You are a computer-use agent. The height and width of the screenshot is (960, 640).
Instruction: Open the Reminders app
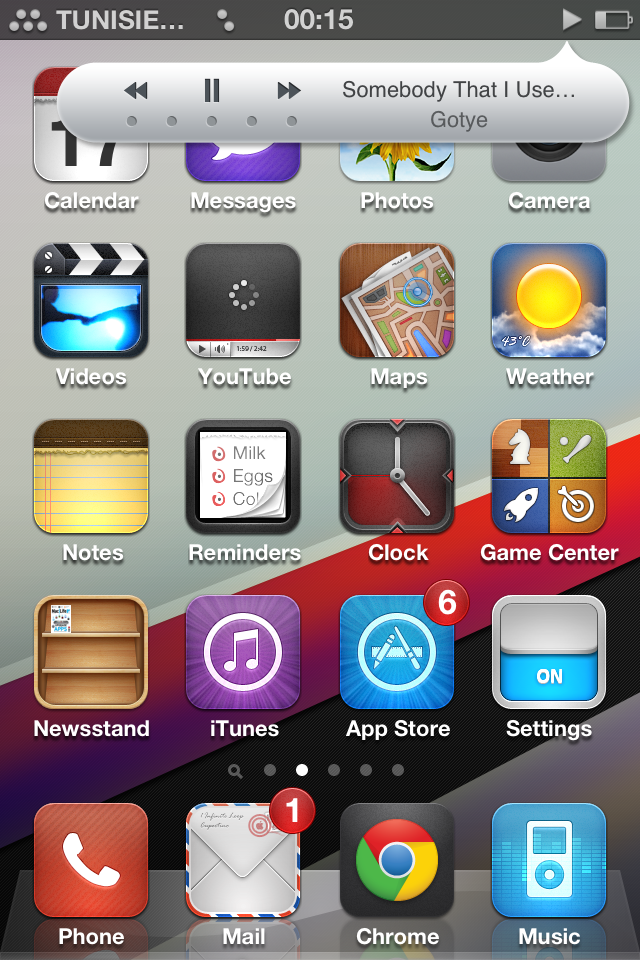[243, 477]
